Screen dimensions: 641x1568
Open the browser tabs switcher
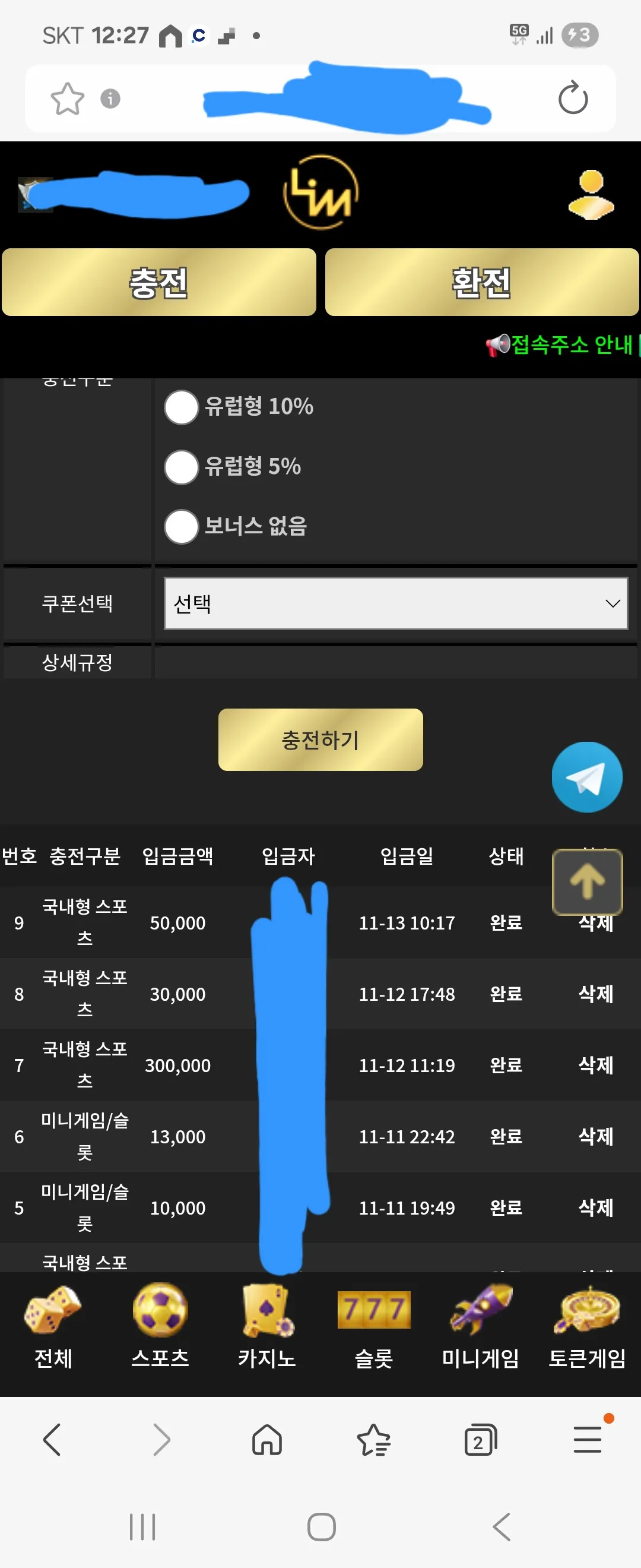480,1441
